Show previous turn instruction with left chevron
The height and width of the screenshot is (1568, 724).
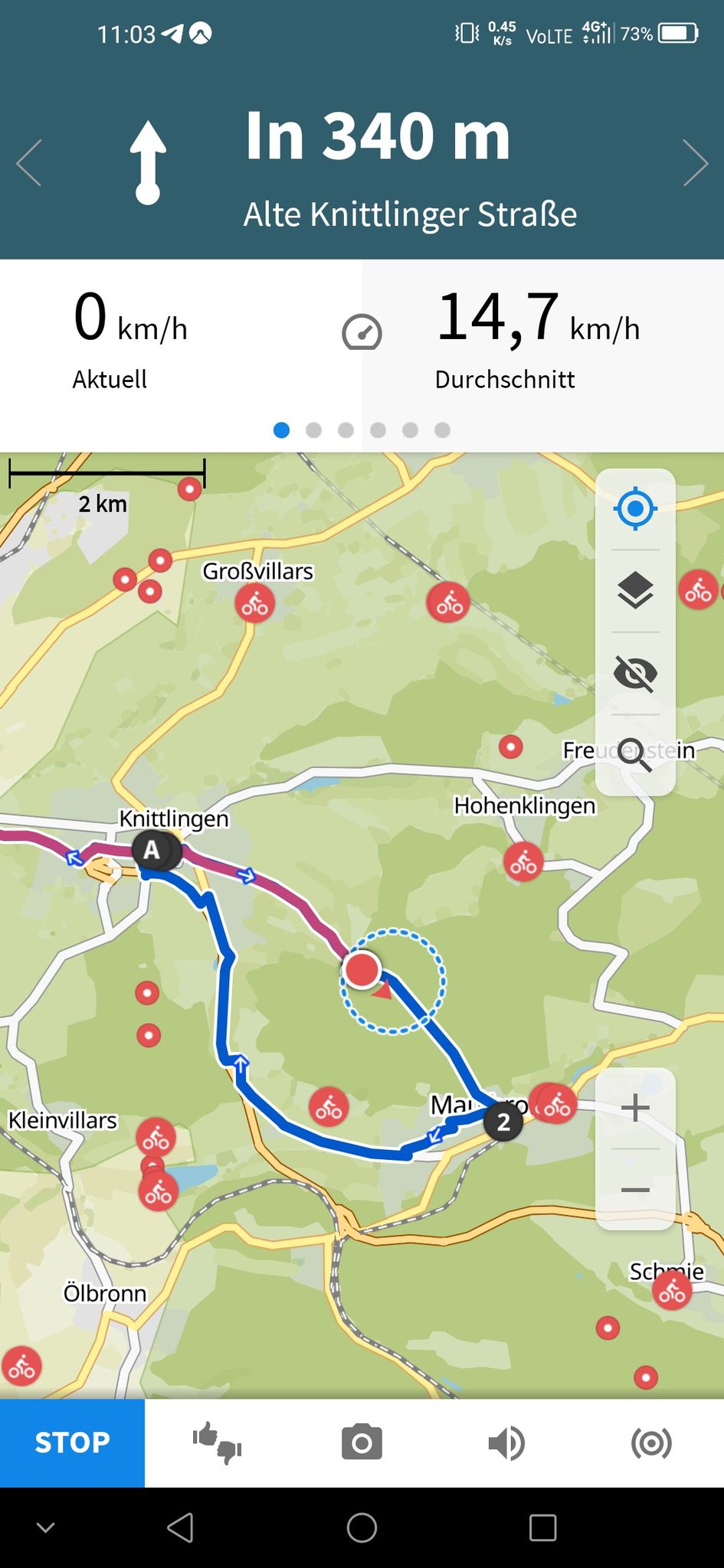coord(29,162)
